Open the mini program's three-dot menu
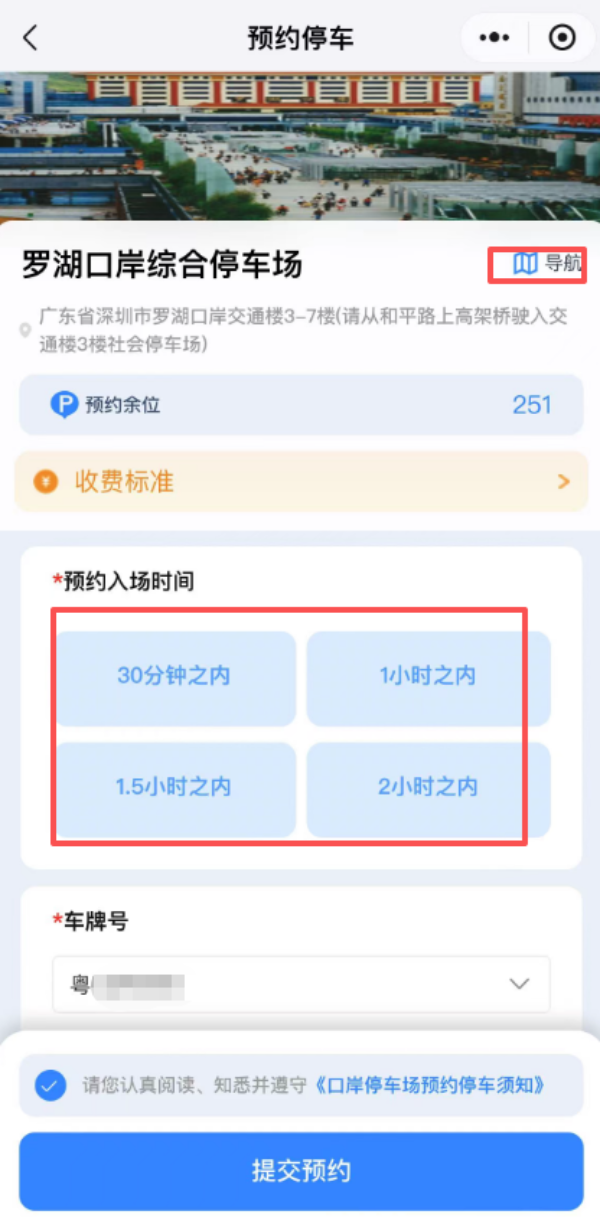The width and height of the screenshot is (600, 1224). (x=494, y=38)
